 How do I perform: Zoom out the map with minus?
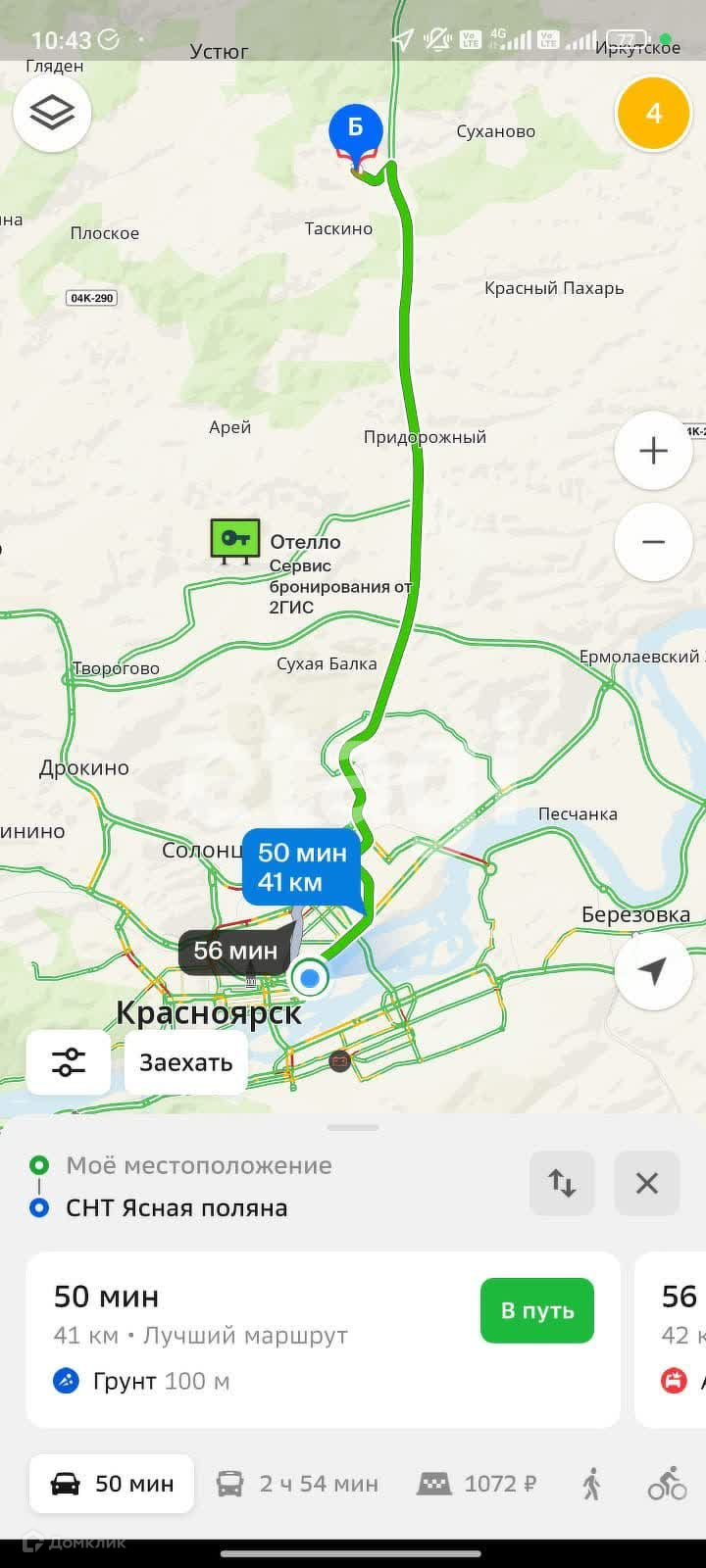(x=653, y=542)
